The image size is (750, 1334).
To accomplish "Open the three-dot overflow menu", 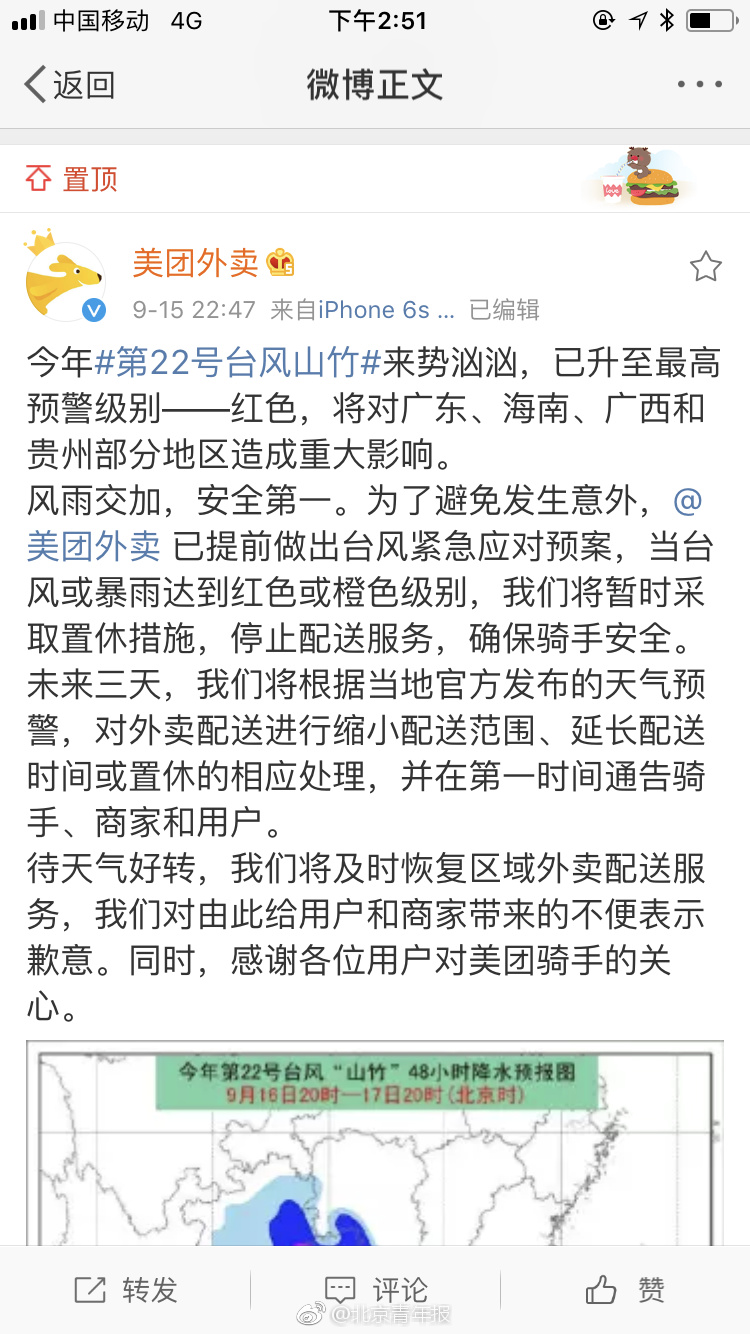I will 699,85.
